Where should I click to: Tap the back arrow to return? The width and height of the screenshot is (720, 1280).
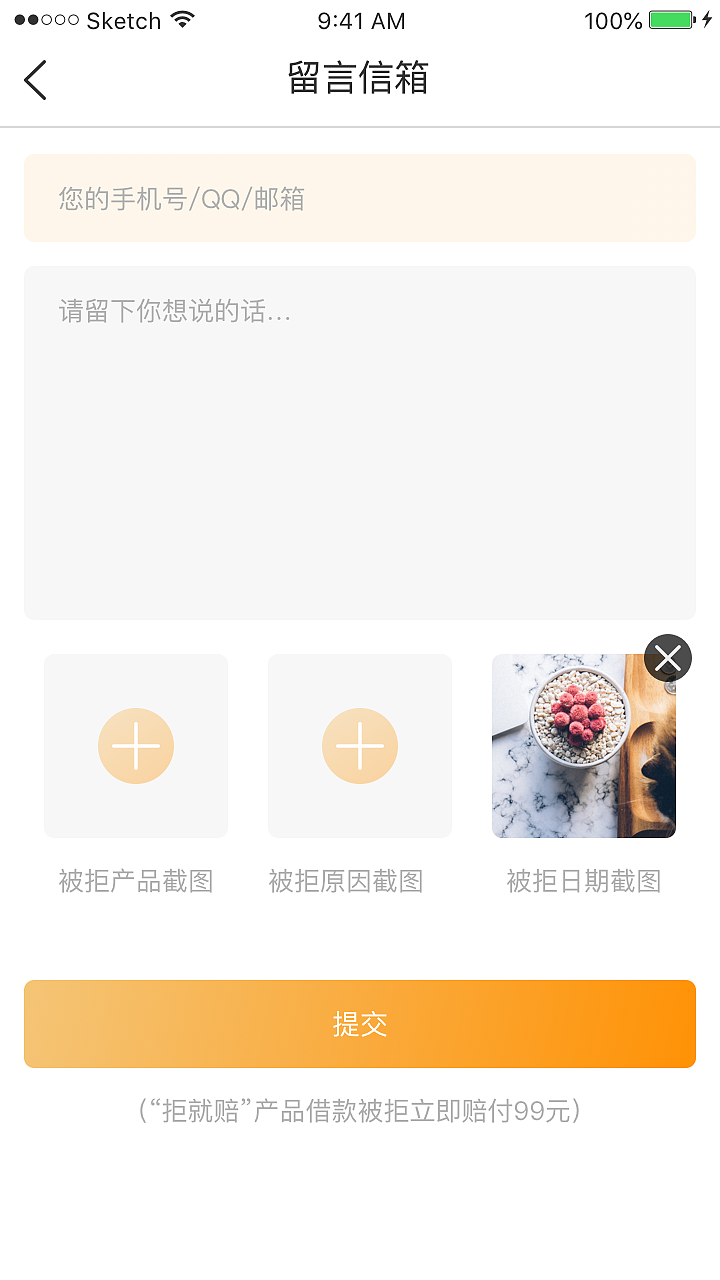(36, 79)
